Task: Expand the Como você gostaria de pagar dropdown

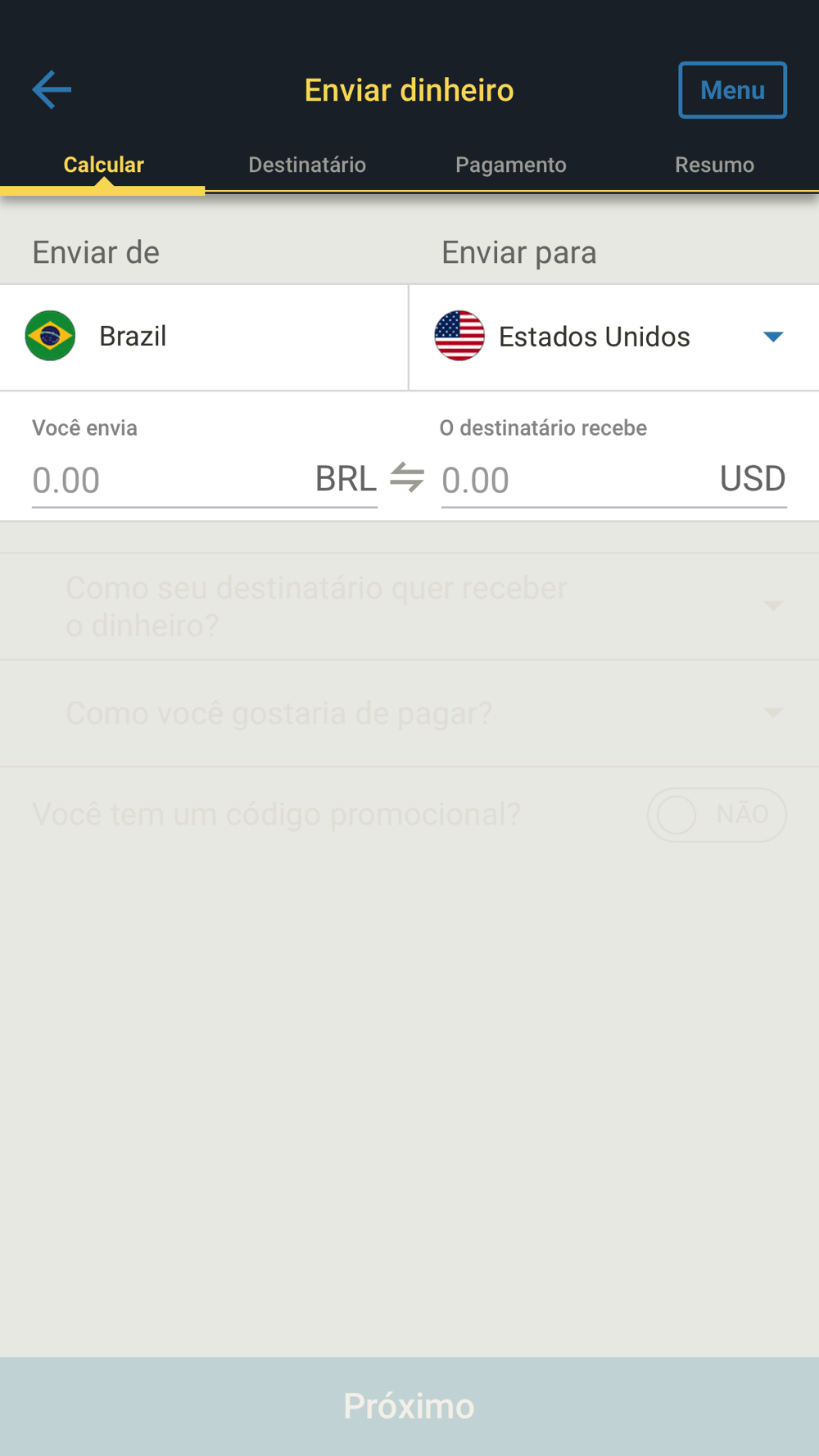Action: (x=409, y=713)
